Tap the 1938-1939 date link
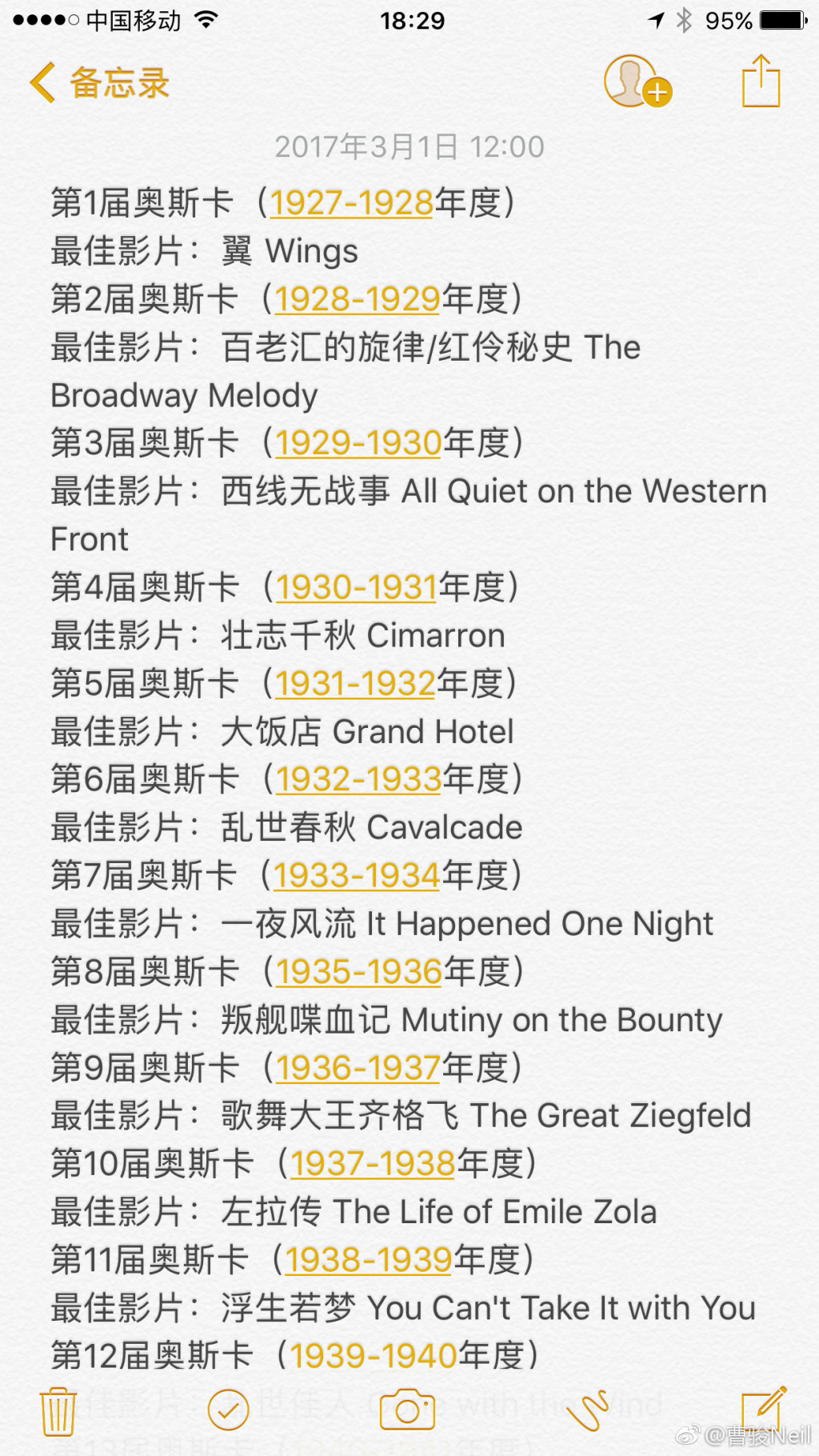Screen dimensions: 819x1456 (369, 1259)
